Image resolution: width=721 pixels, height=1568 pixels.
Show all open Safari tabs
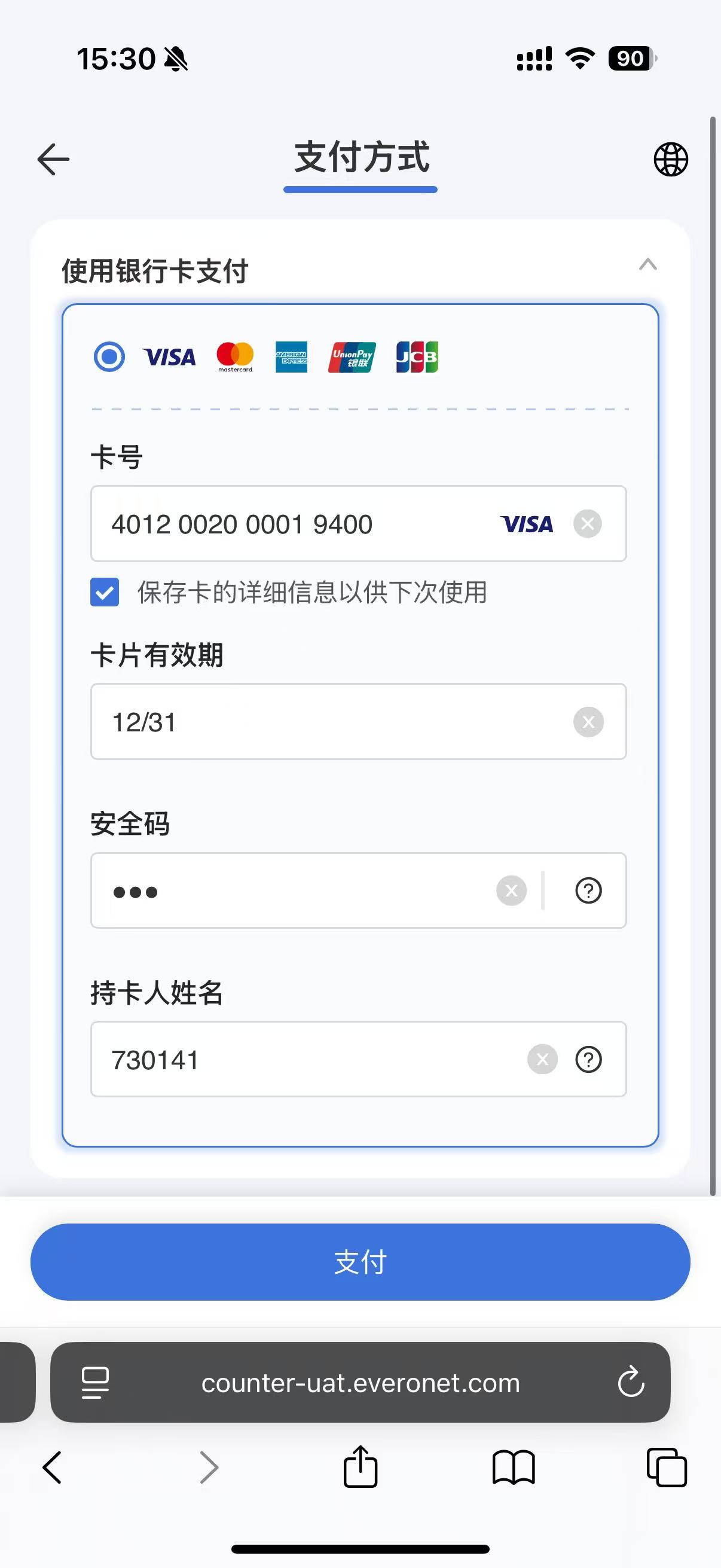pos(667,1467)
